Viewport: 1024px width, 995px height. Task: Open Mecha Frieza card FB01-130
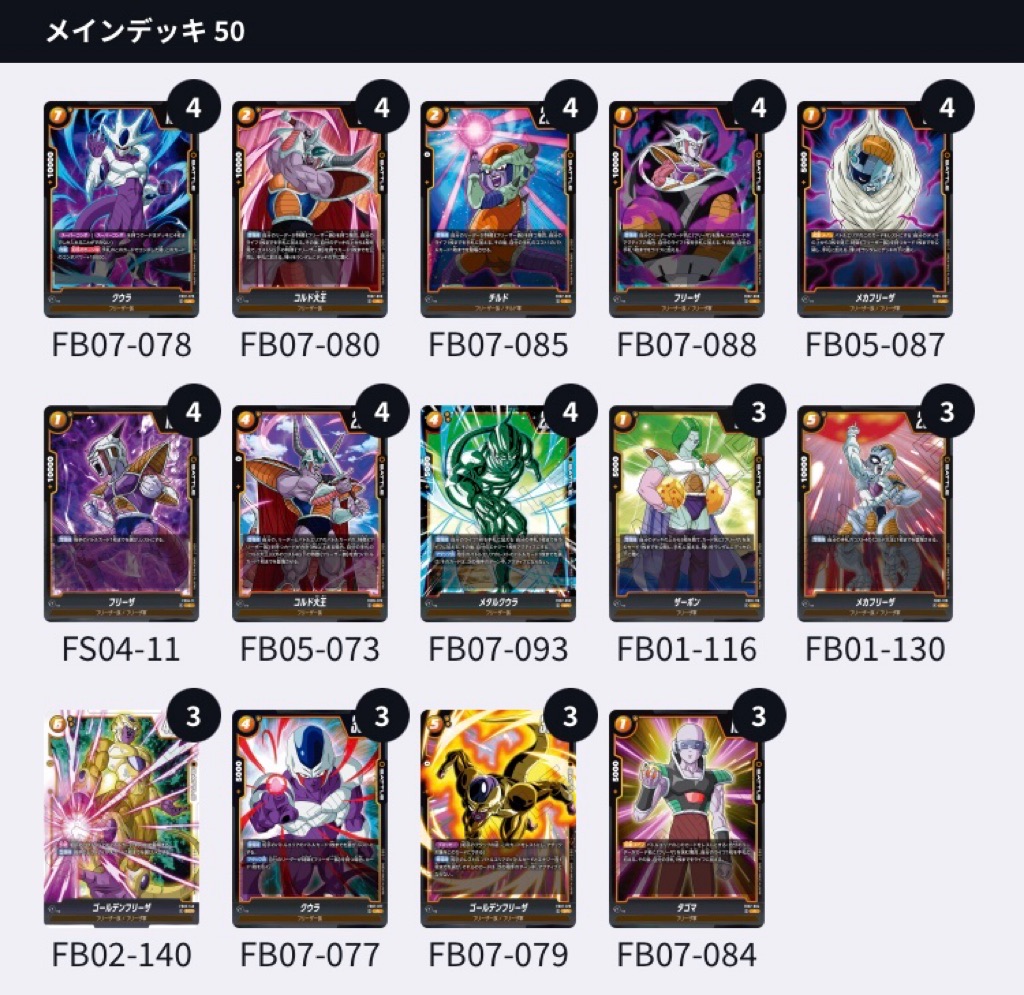pyautogui.click(x=874, y=514)
